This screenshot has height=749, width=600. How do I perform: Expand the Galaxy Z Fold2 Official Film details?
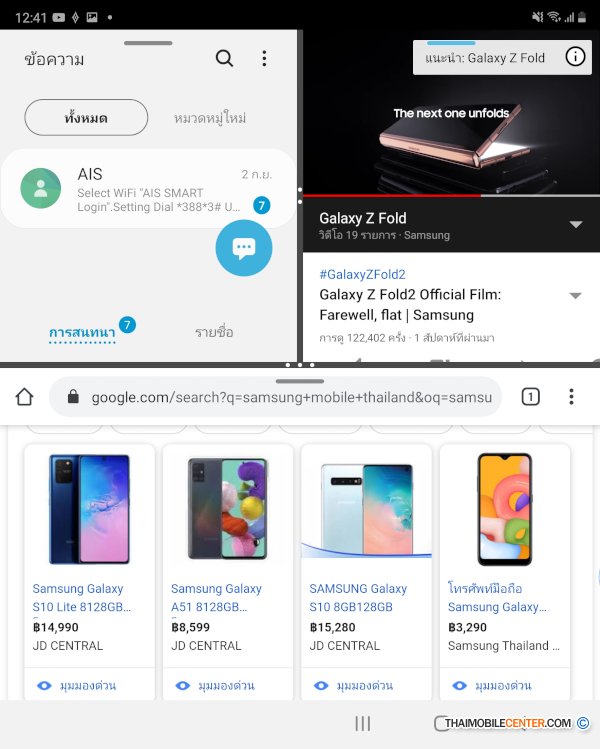(x=575, y=296)
